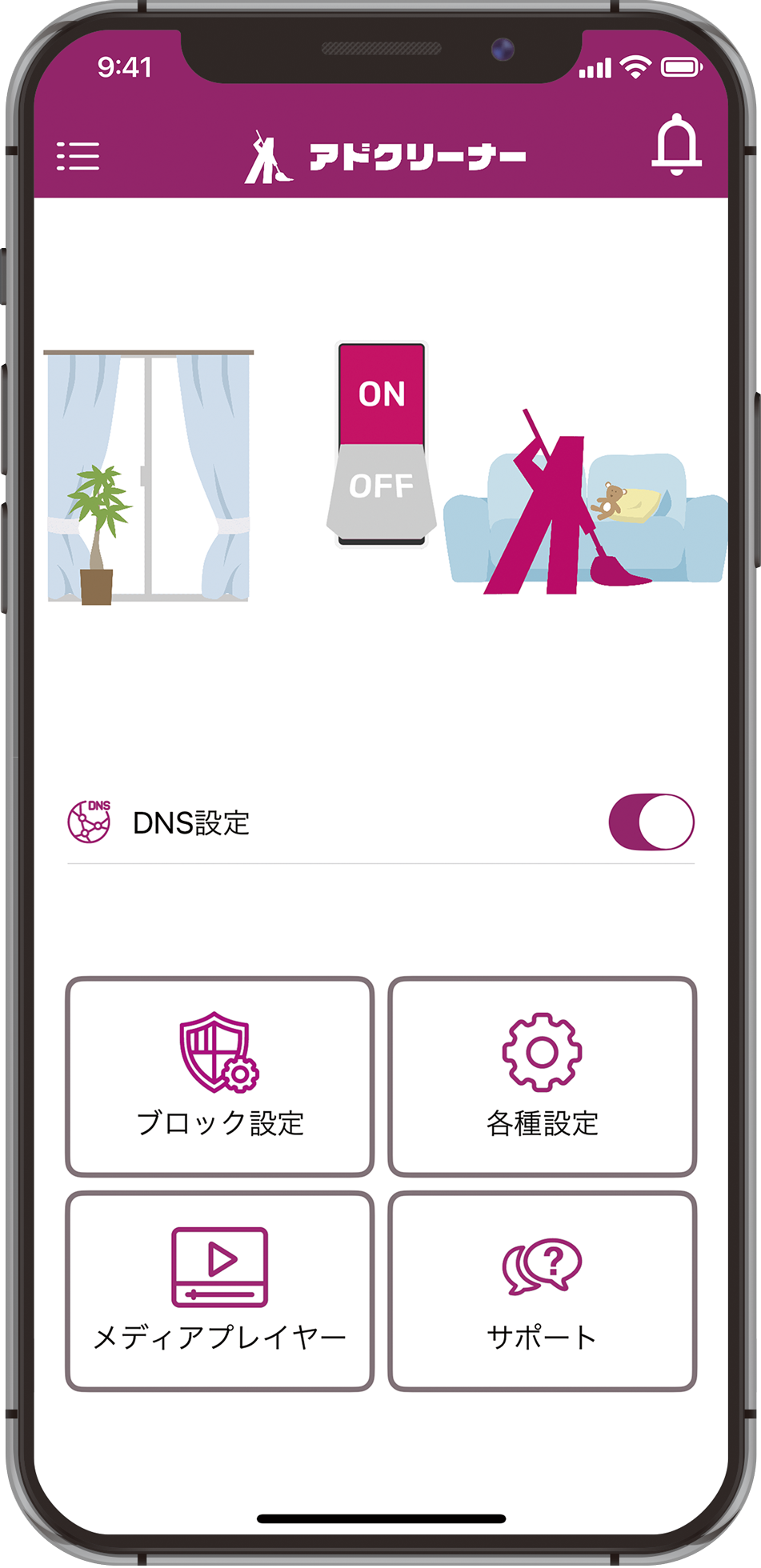The width and height of the screenshot is (761, 1568).
Task: Launch the メディアプレイヤー media player
Action: 220,1290
